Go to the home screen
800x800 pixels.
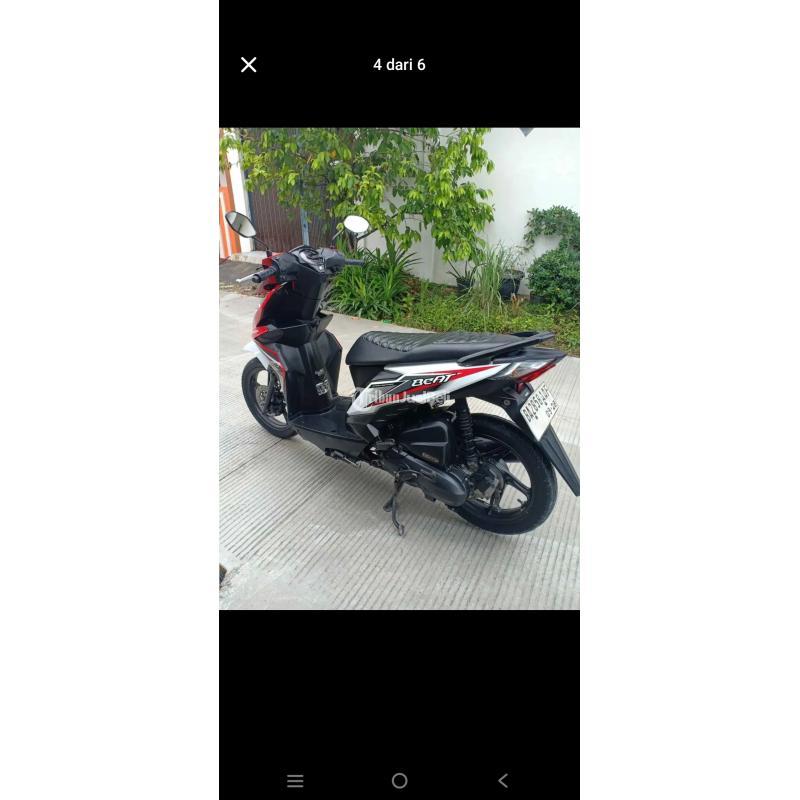[x=399, y=781]
